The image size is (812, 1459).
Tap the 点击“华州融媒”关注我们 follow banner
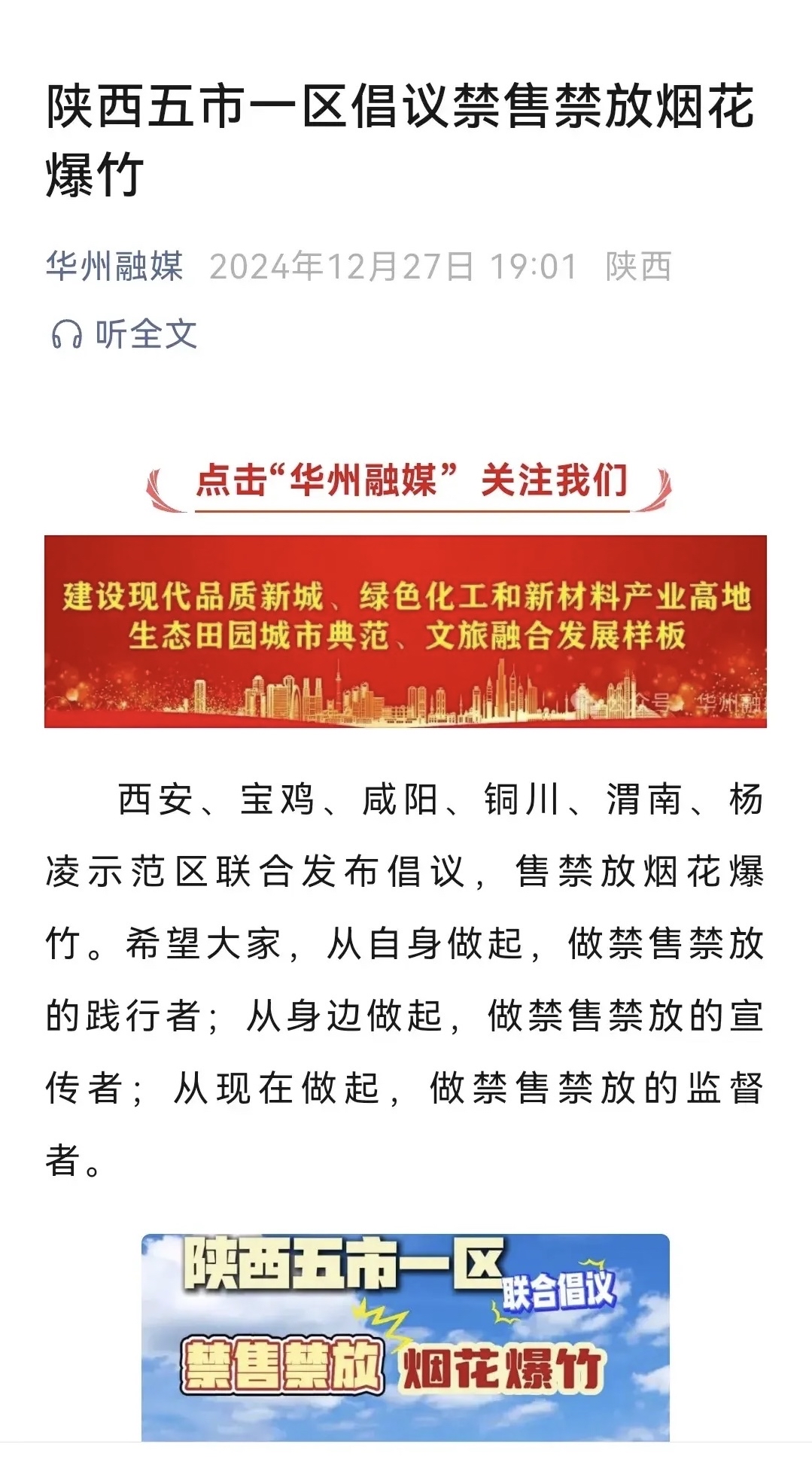pos(409,486)
